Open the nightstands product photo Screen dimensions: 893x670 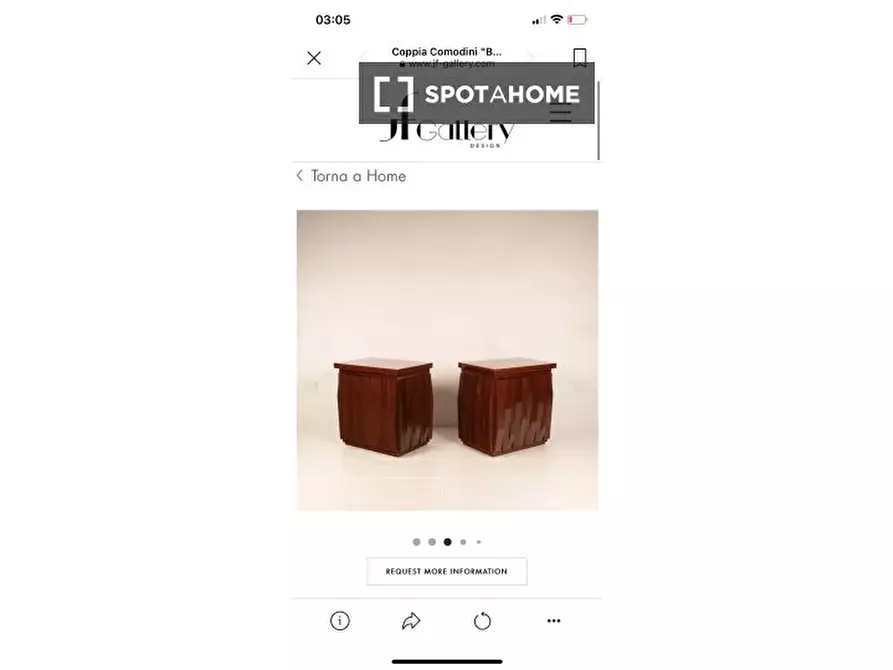447,360
